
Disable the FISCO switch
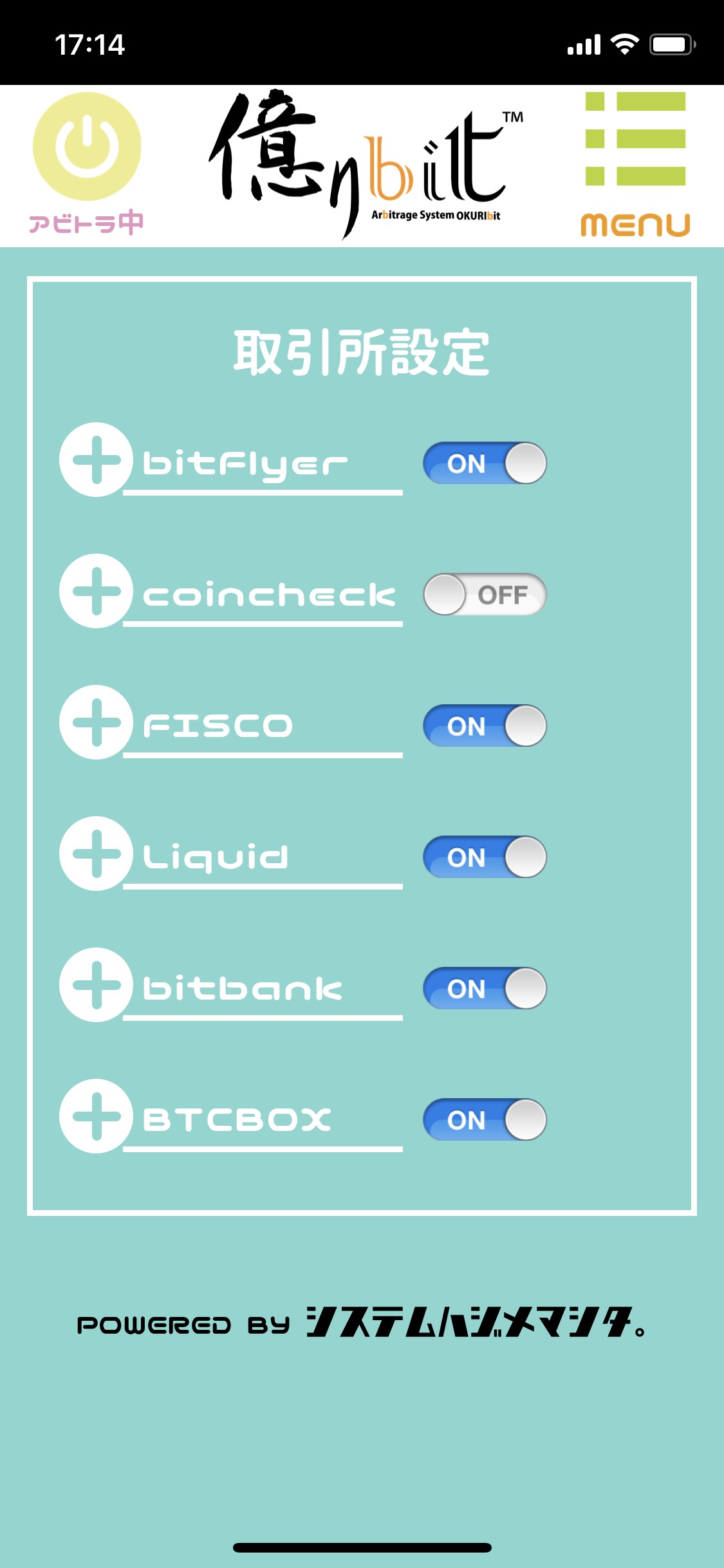484,726
